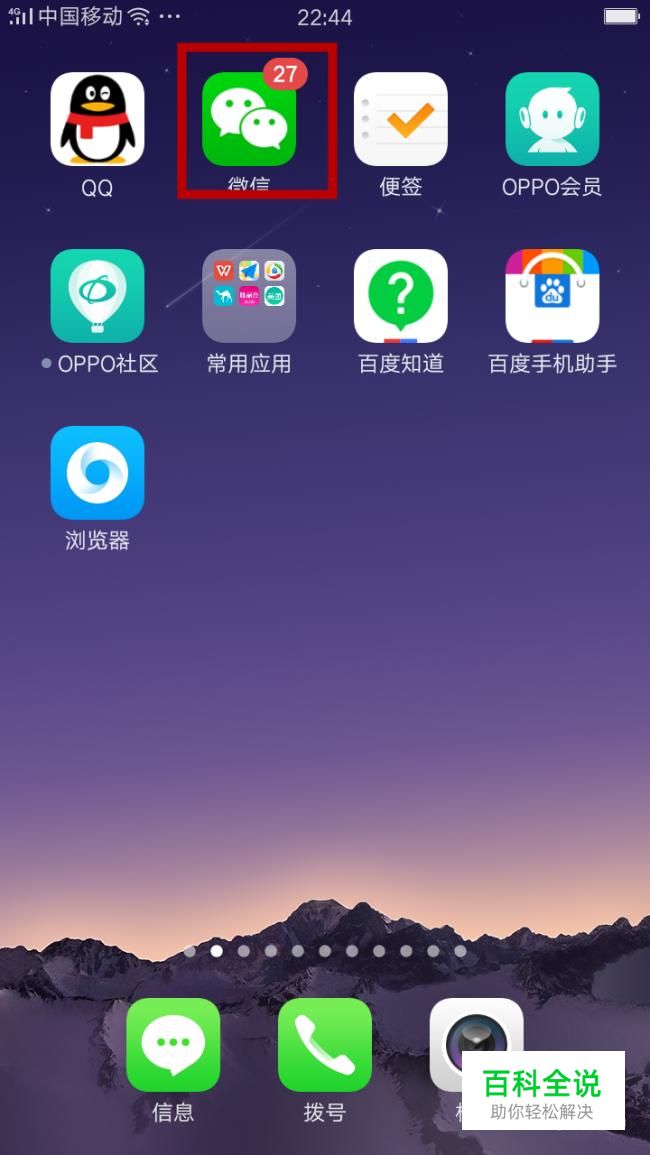The image size is (650, 1155).
Task: Open the OPPO社区 app
Action: point(97,296)
